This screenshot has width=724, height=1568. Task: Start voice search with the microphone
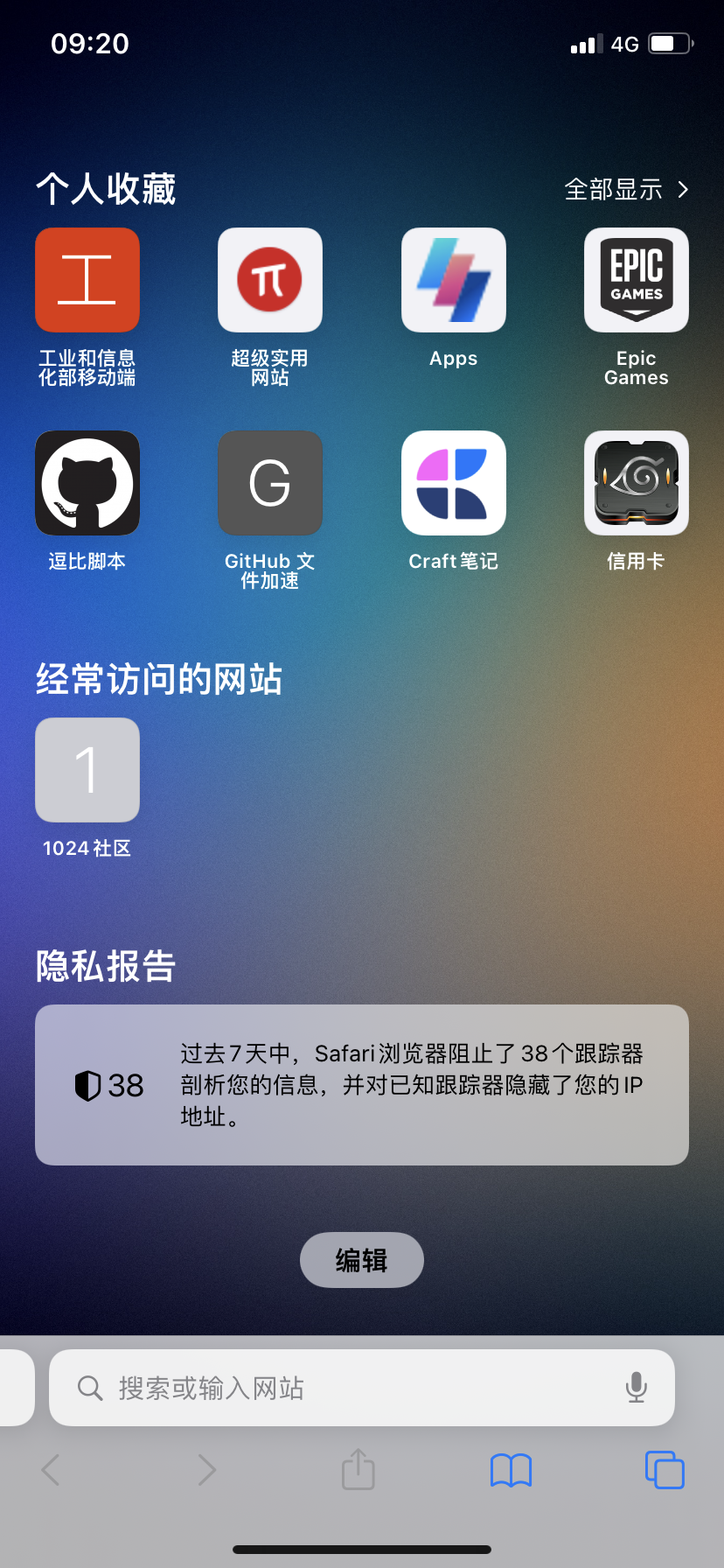click(637, 1388)
